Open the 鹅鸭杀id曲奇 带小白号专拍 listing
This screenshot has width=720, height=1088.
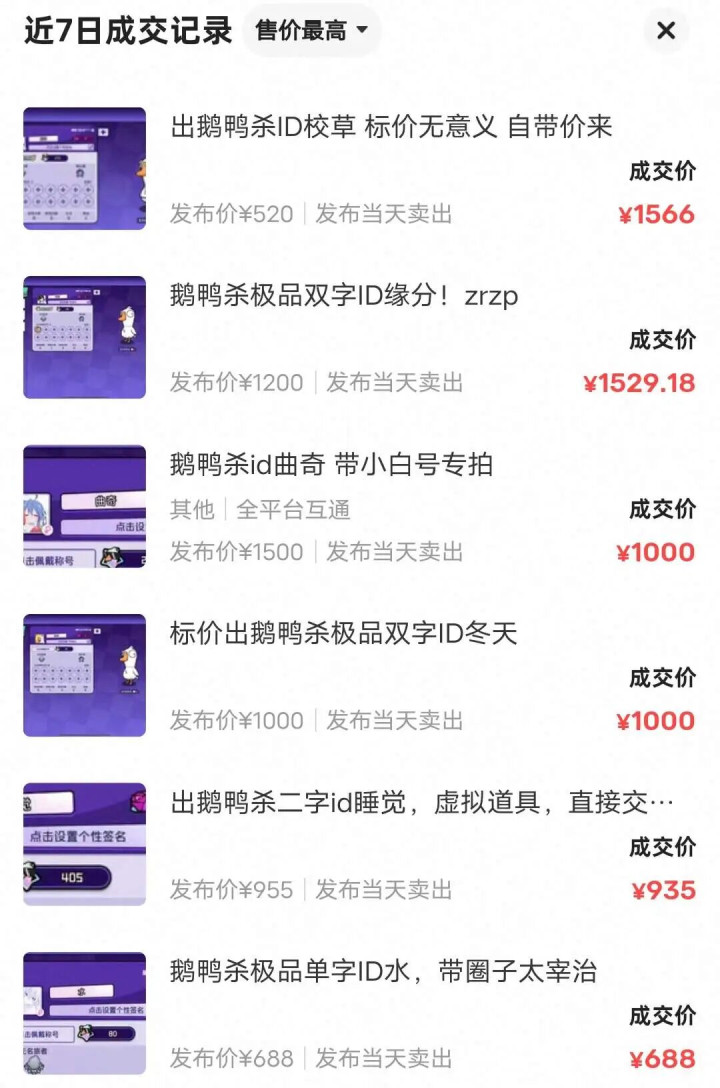click(331, 465)
